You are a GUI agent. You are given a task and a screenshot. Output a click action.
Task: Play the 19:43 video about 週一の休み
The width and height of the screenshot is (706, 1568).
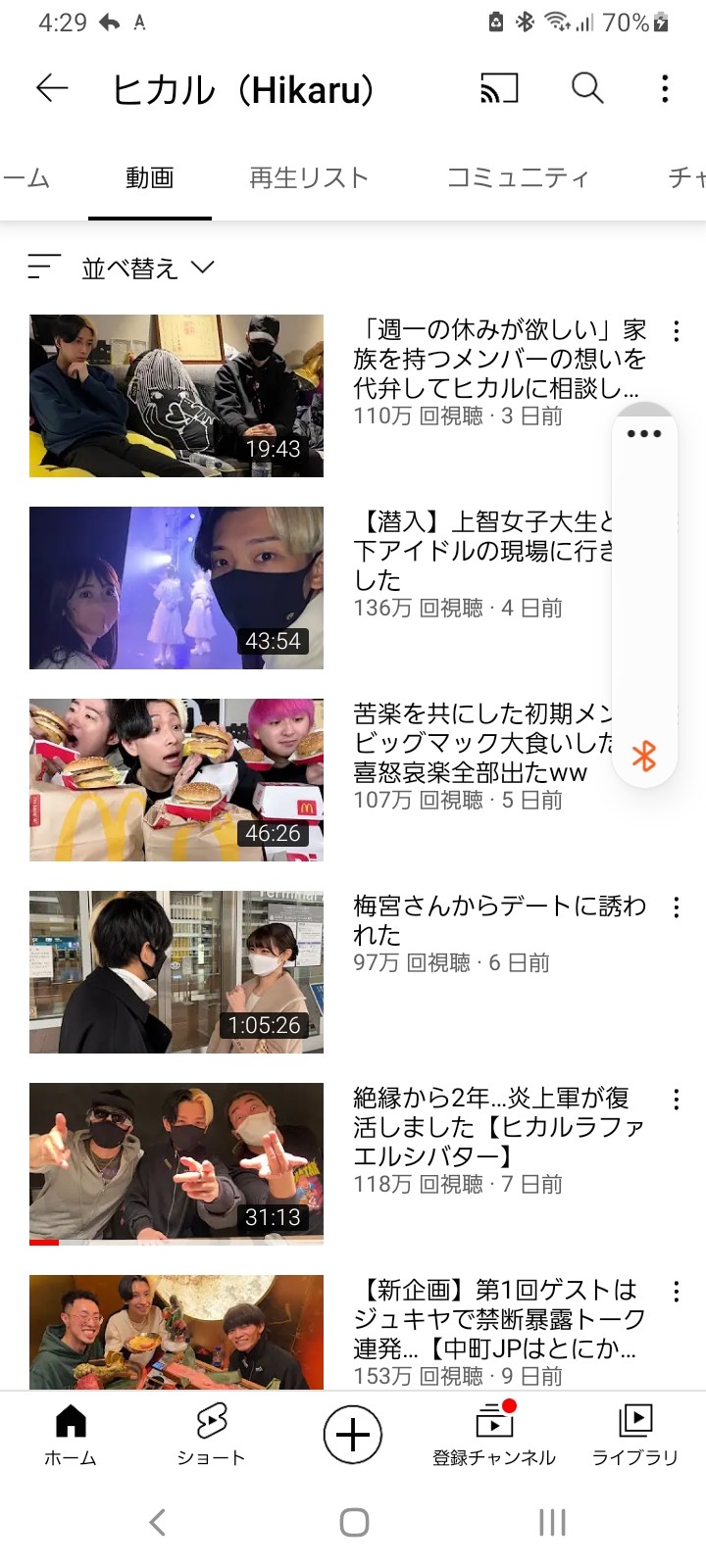tap(176, 396)
